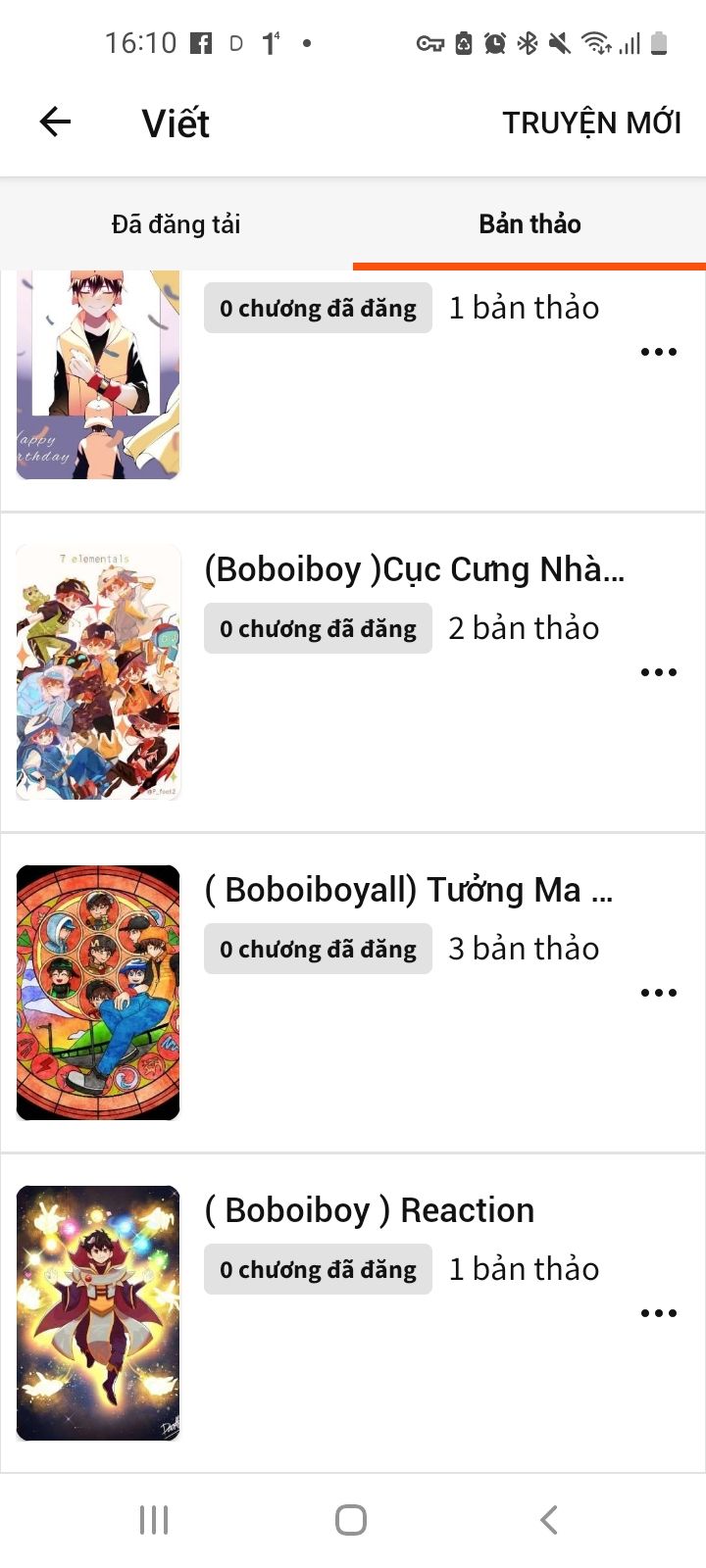
Task: Open the (Boboiboy )Cục Cưng Nhà story
Action: (x=414, y=570)
